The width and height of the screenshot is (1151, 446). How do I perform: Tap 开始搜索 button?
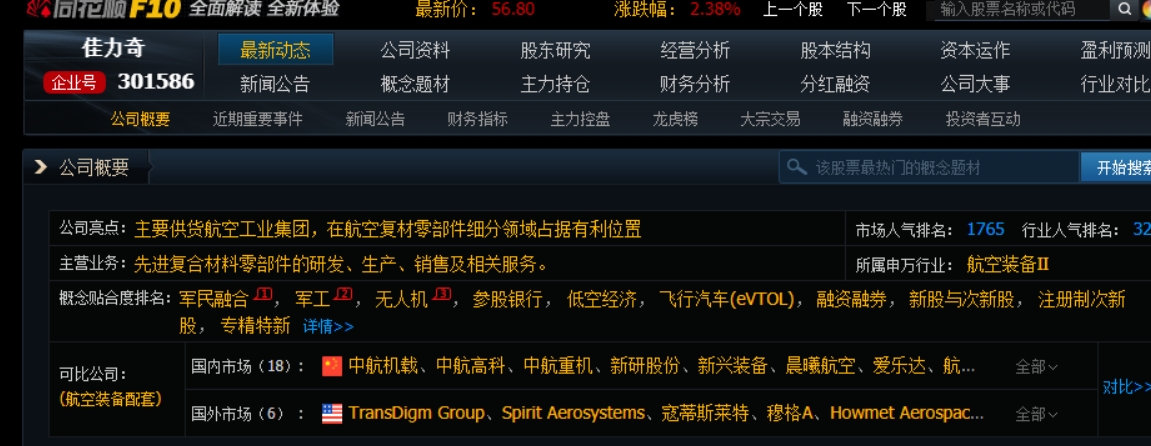[x=1120, y=167]
